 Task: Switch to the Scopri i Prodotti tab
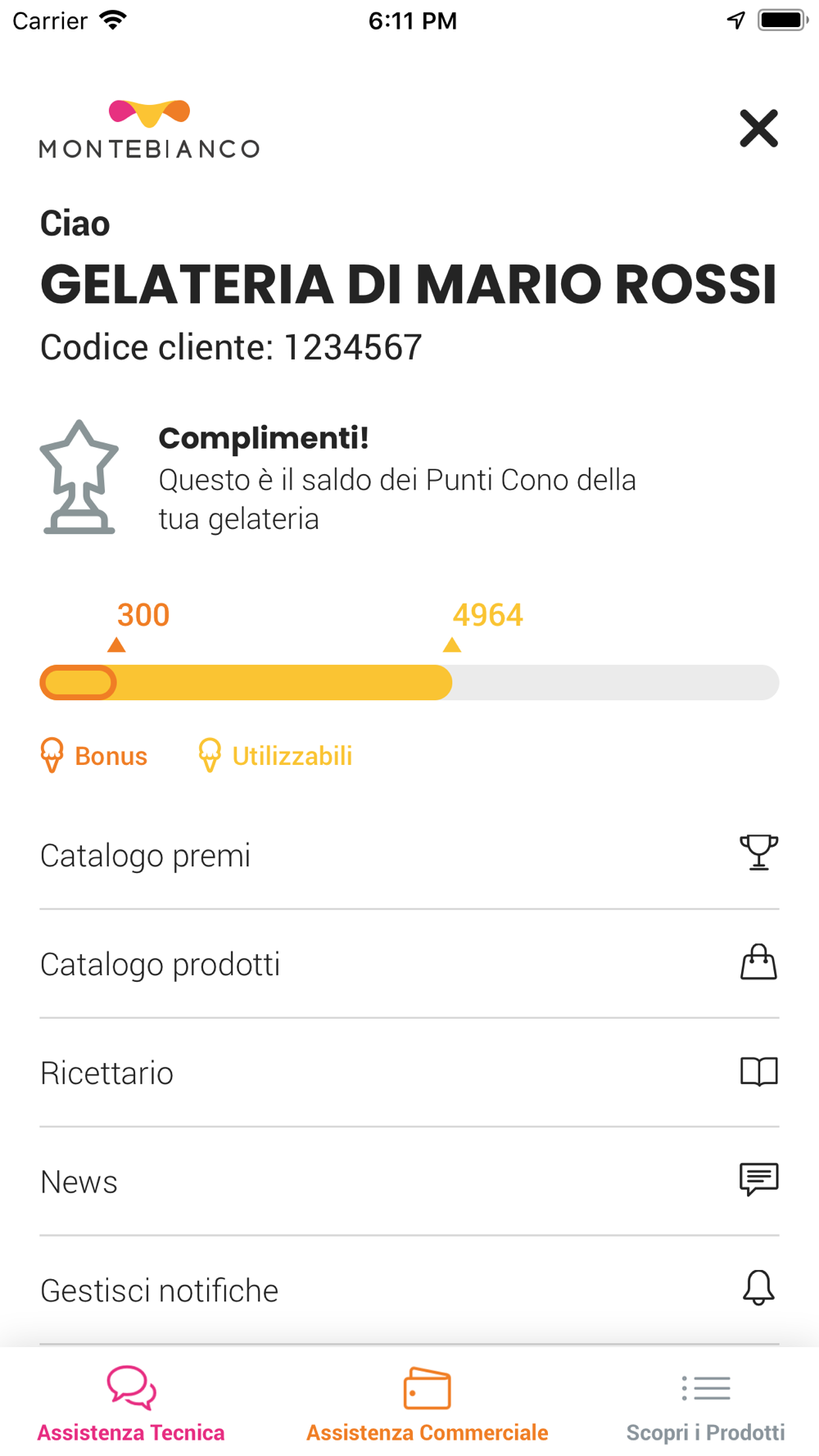point(705,1404)
